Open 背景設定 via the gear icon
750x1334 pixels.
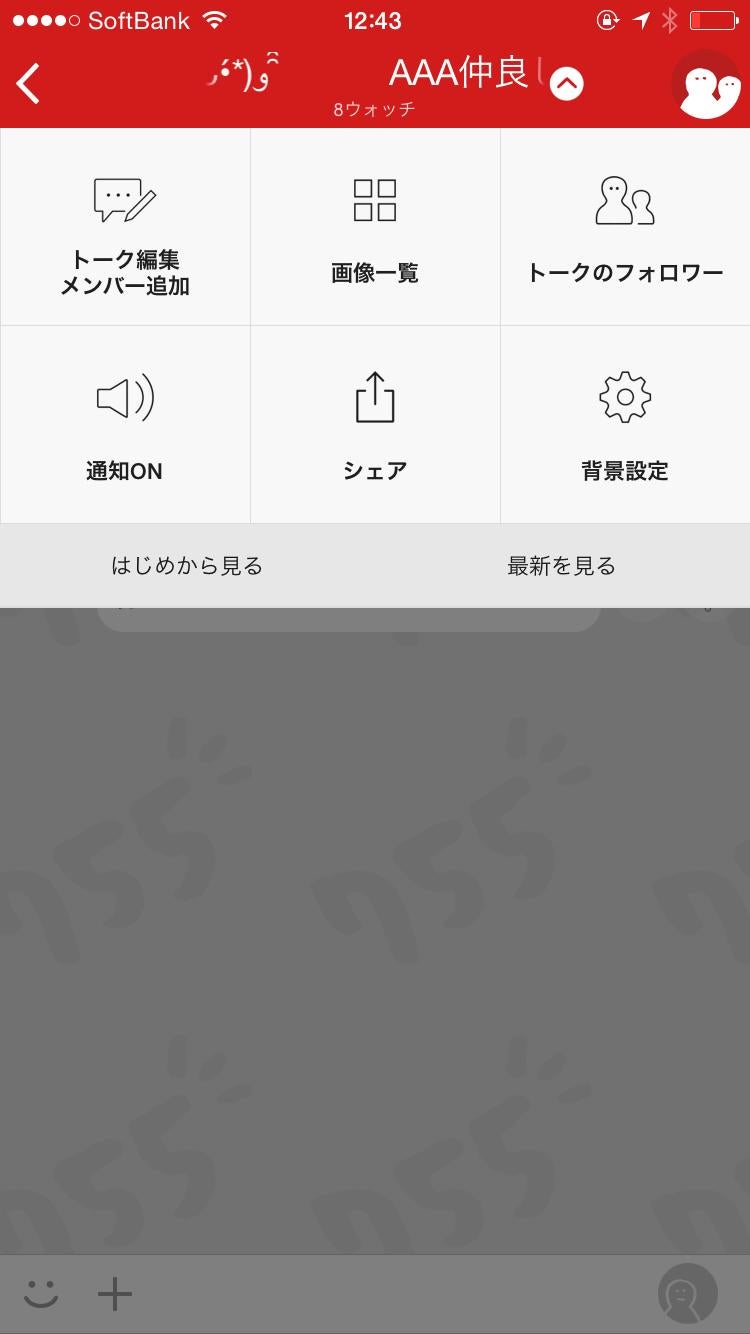click(624, 396)
